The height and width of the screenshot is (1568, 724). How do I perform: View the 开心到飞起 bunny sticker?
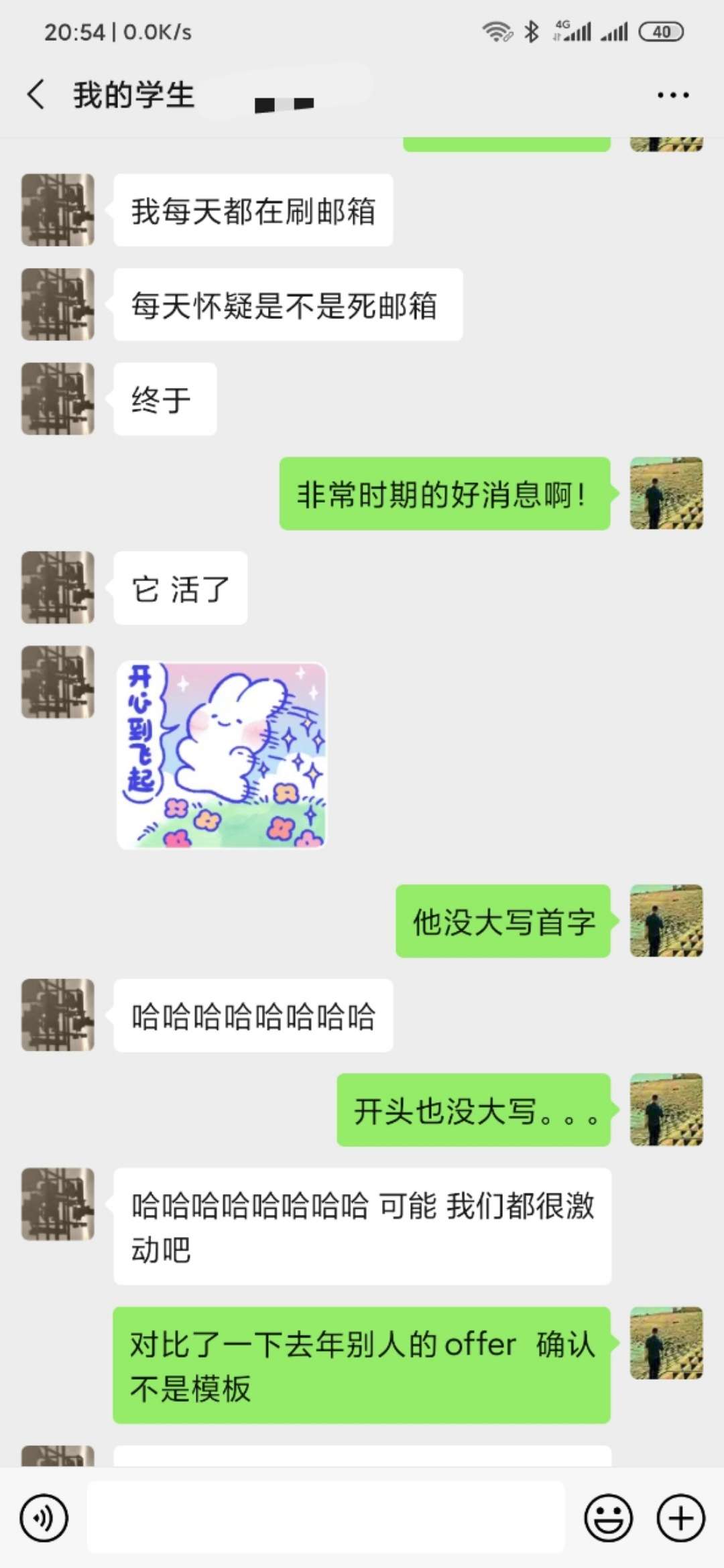click(x=222, y=755)
